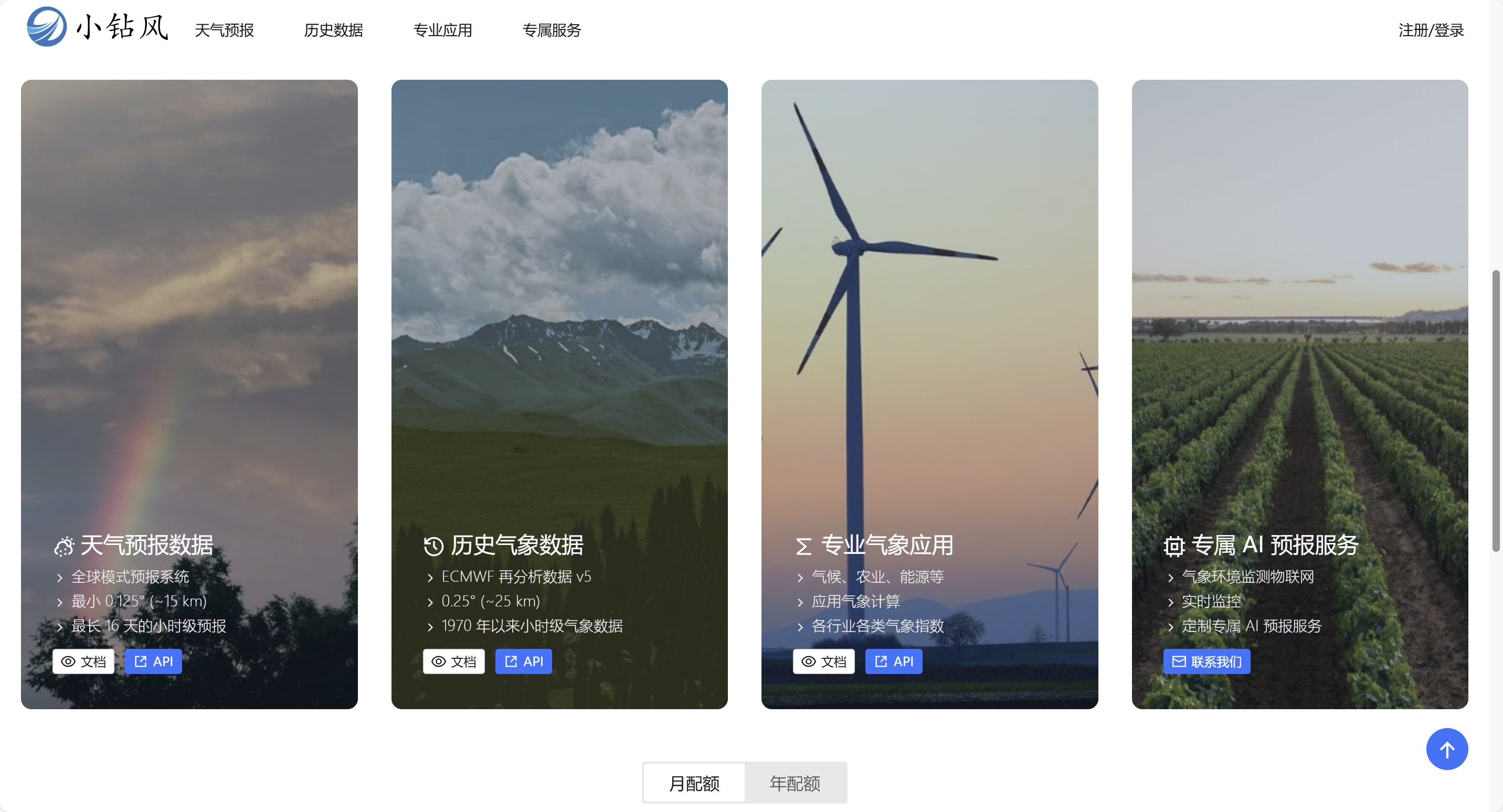Tap 联系我们 on AI 预报服务 card
The image size is (1503, 812).
[1206, 661]
